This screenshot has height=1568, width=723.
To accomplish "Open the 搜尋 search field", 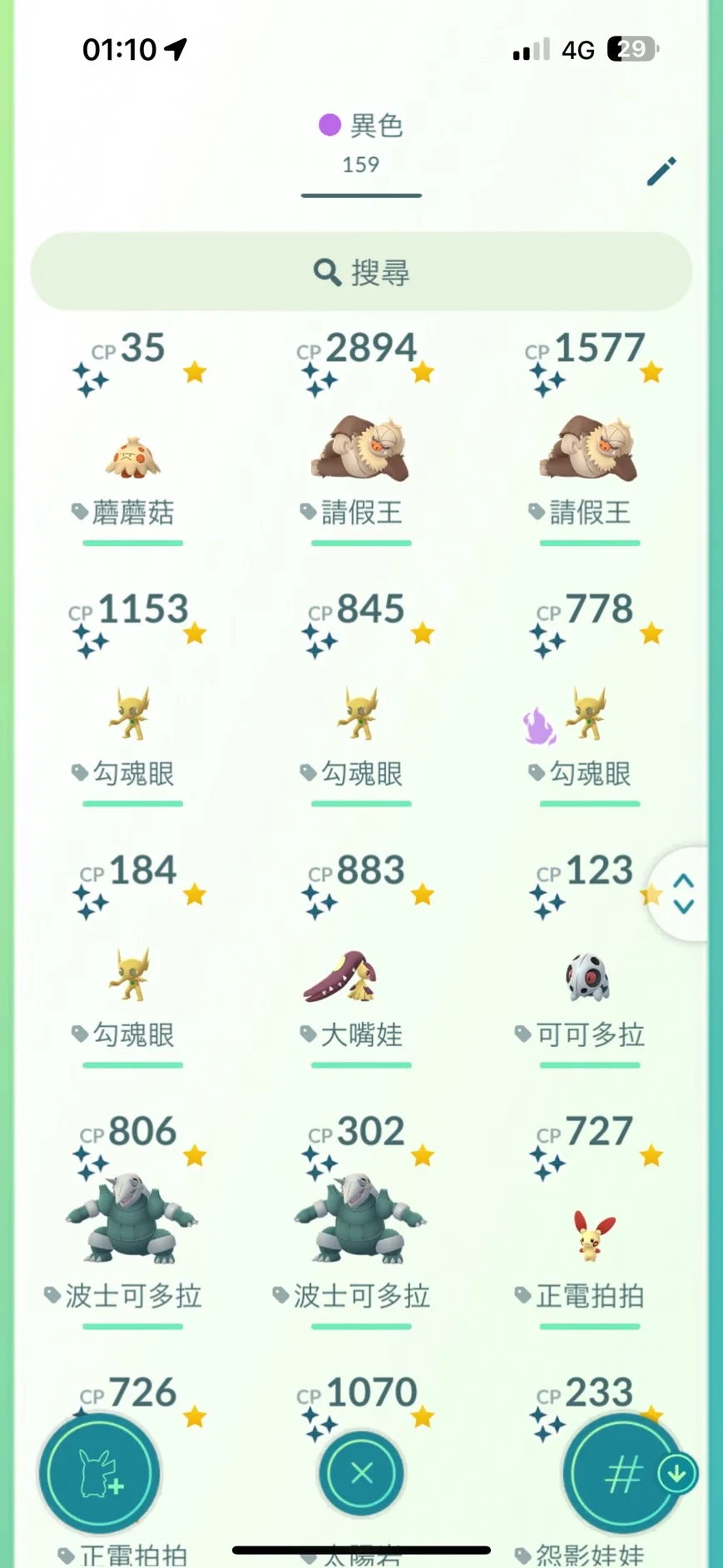I will pos(361,271).
